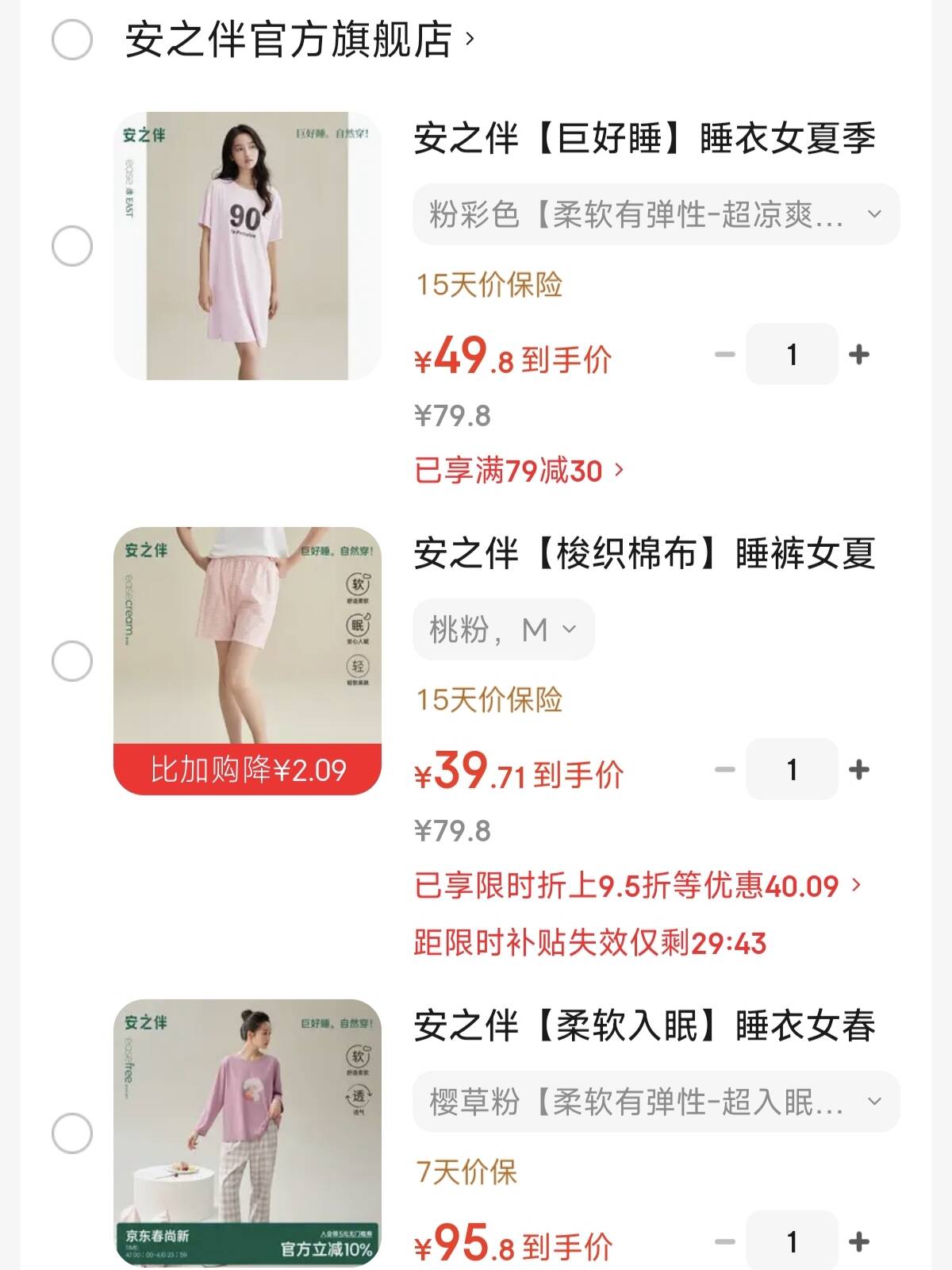Increase quantity of 柔软入眠 睡衣女春
This screenshot has height=1270, width=952.
point(859,1241)
